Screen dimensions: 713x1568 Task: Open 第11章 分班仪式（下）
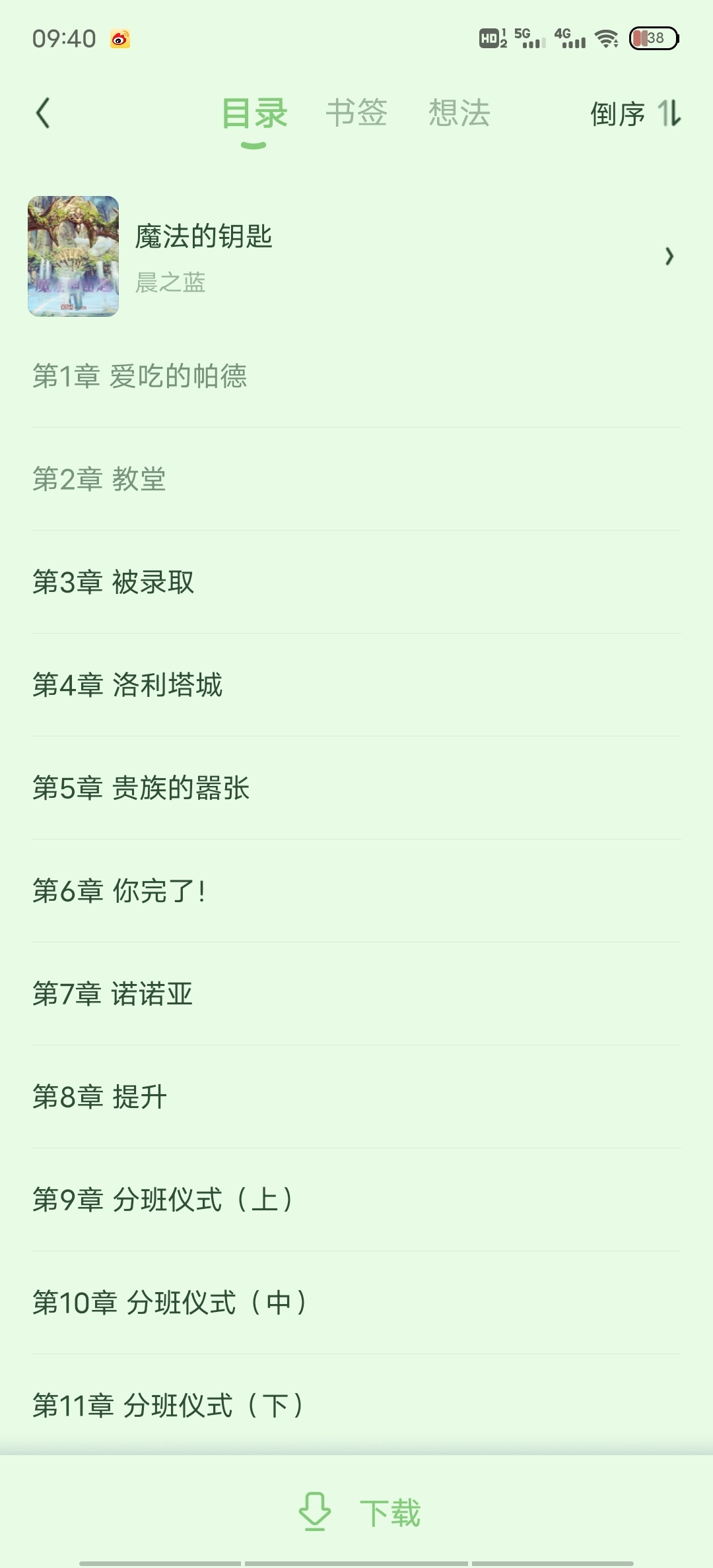356,1406
